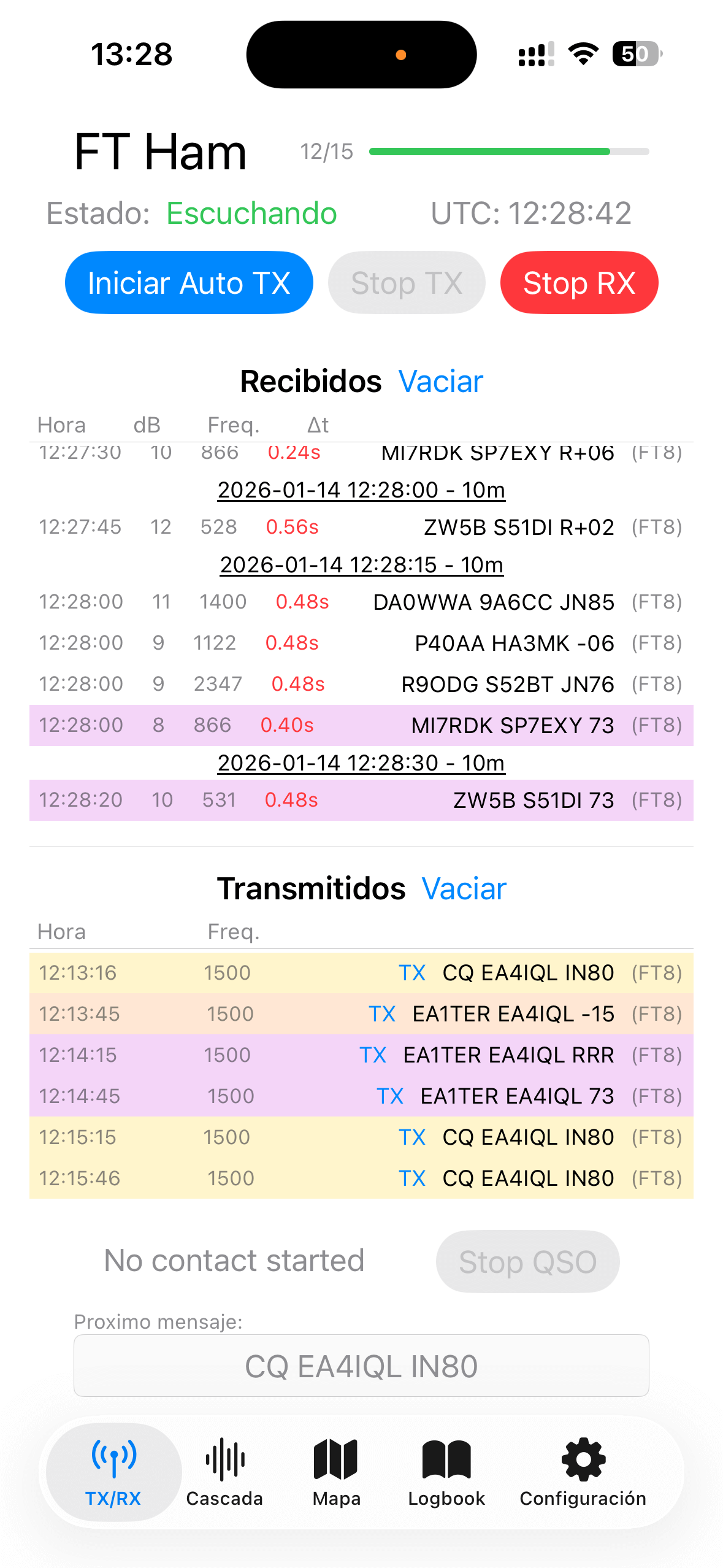Image resolution: width=723 pixels, height=1568 pixels.
Task: Clear the Recibidos list with Vaciar
Action: [x=440, y=382]
